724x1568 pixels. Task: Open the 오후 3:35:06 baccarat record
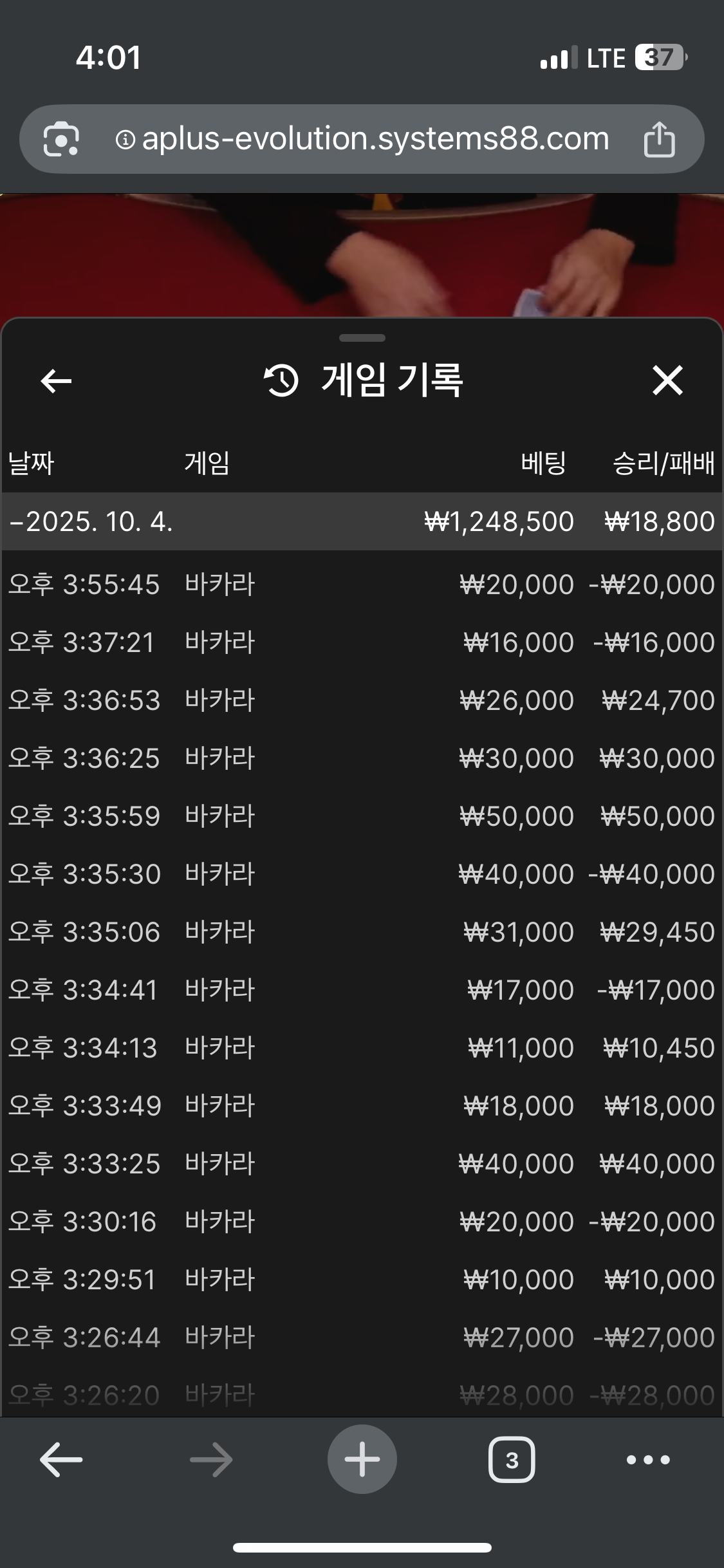(x=362, y=932)
